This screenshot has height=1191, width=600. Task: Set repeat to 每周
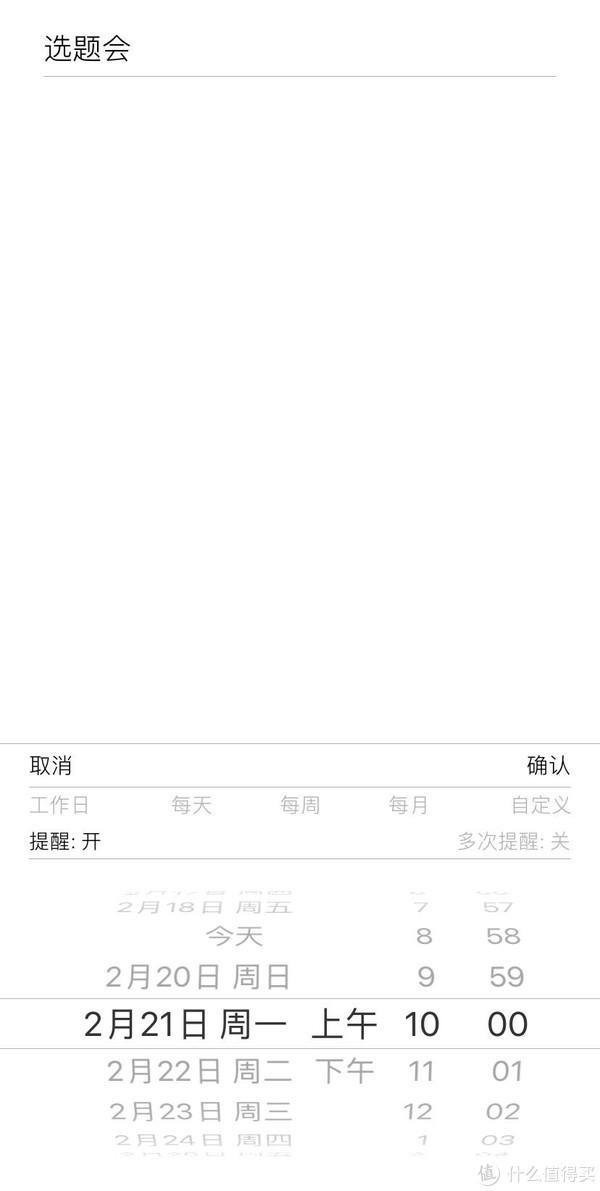(x=300, y=805)
